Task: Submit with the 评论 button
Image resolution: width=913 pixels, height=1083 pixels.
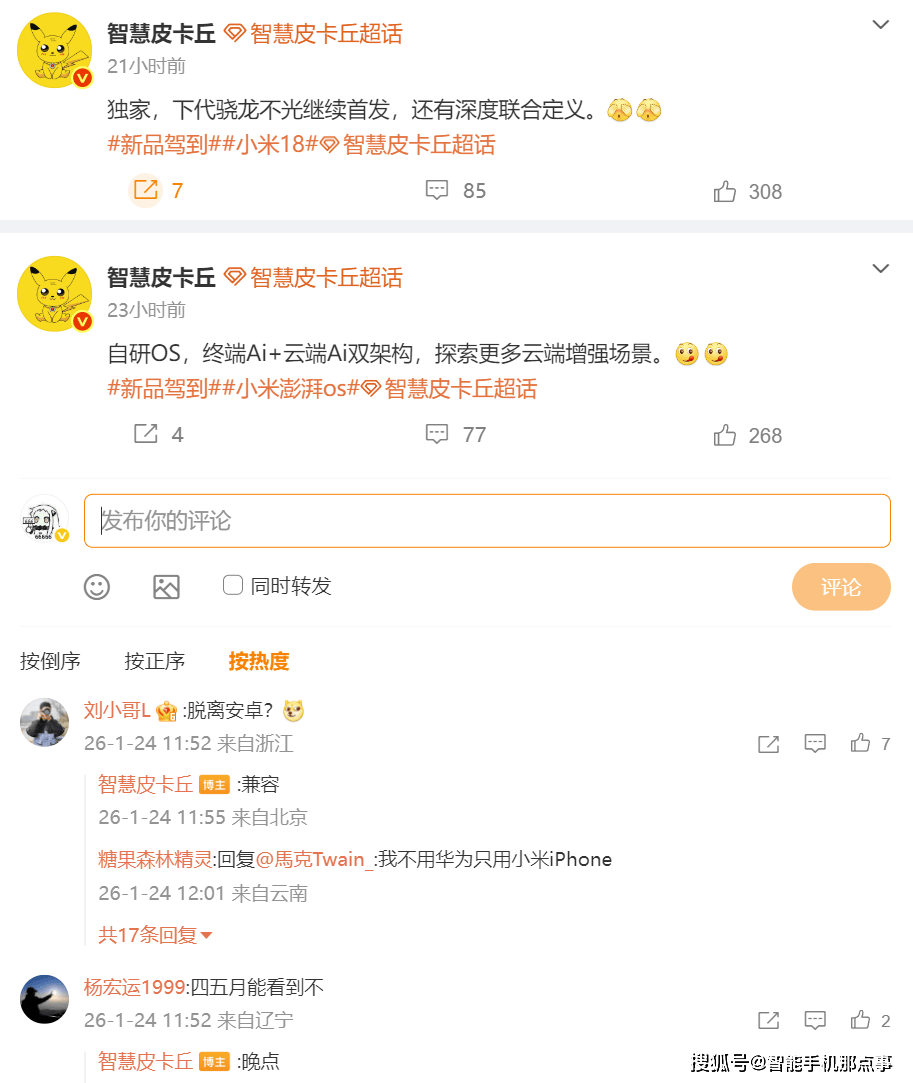Action: click(x=840, y=587)
